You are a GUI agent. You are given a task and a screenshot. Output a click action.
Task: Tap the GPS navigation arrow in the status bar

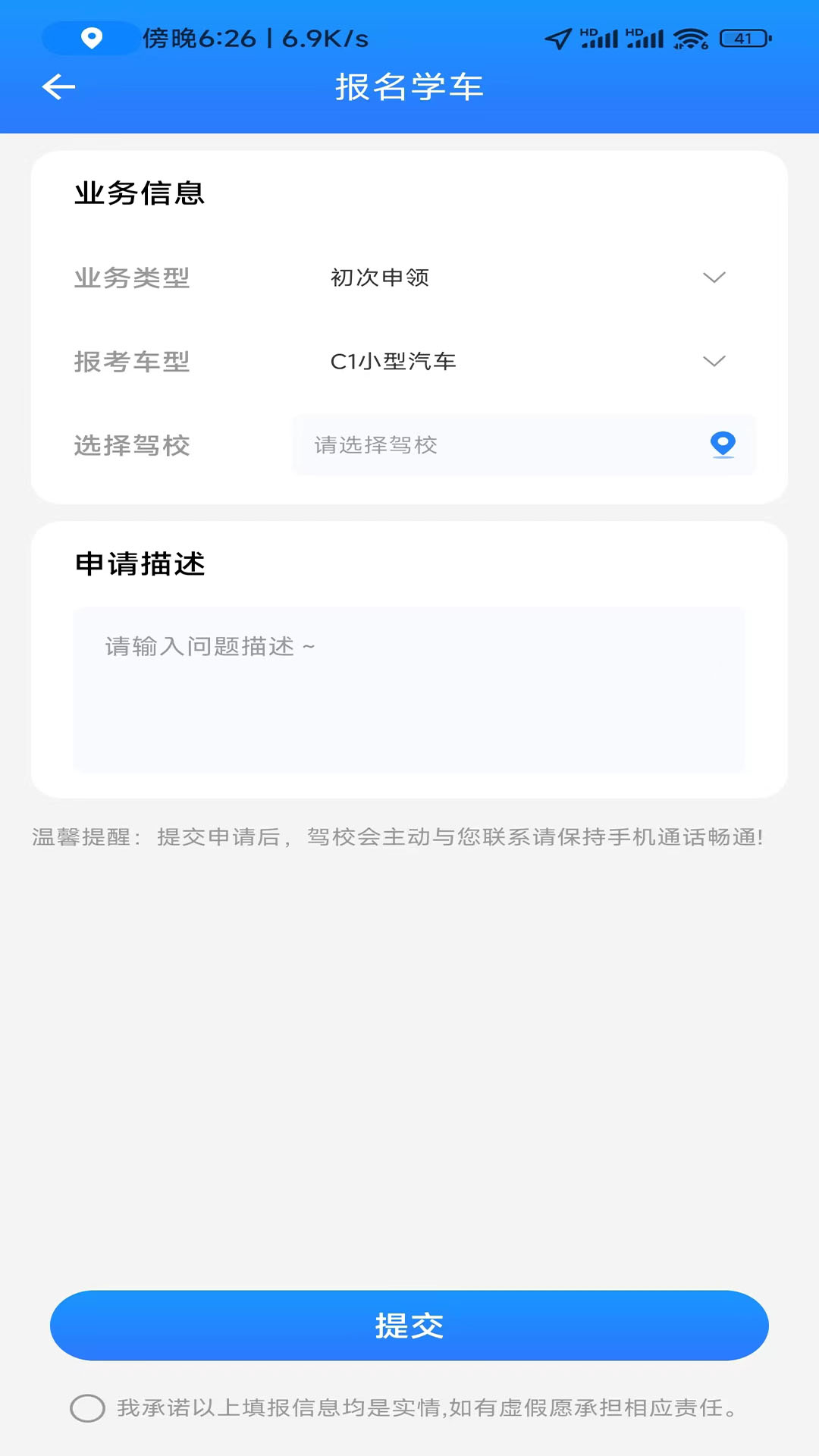coord(557,38)
